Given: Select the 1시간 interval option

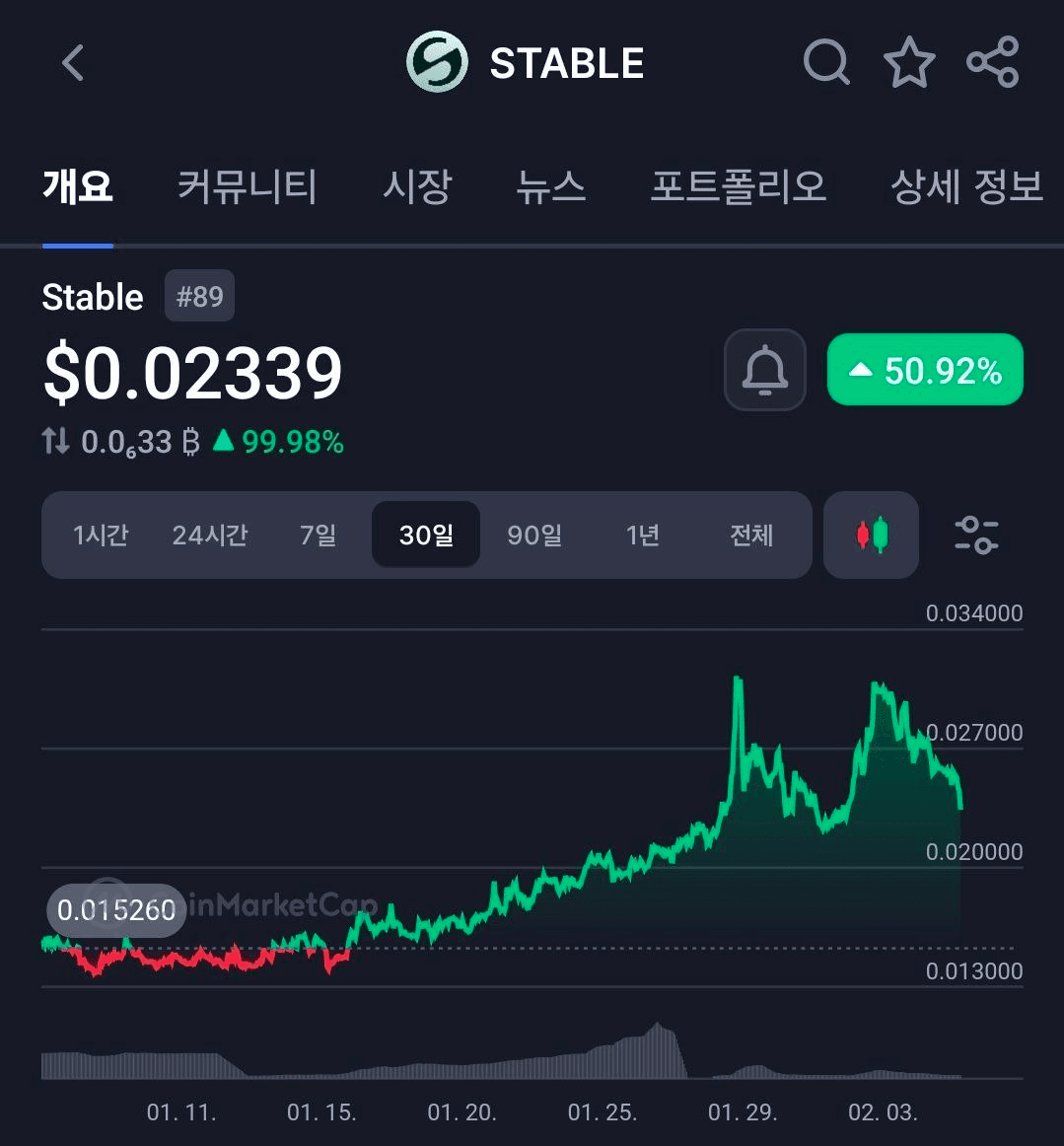Looking at the screenshot, I should [101, 535].
